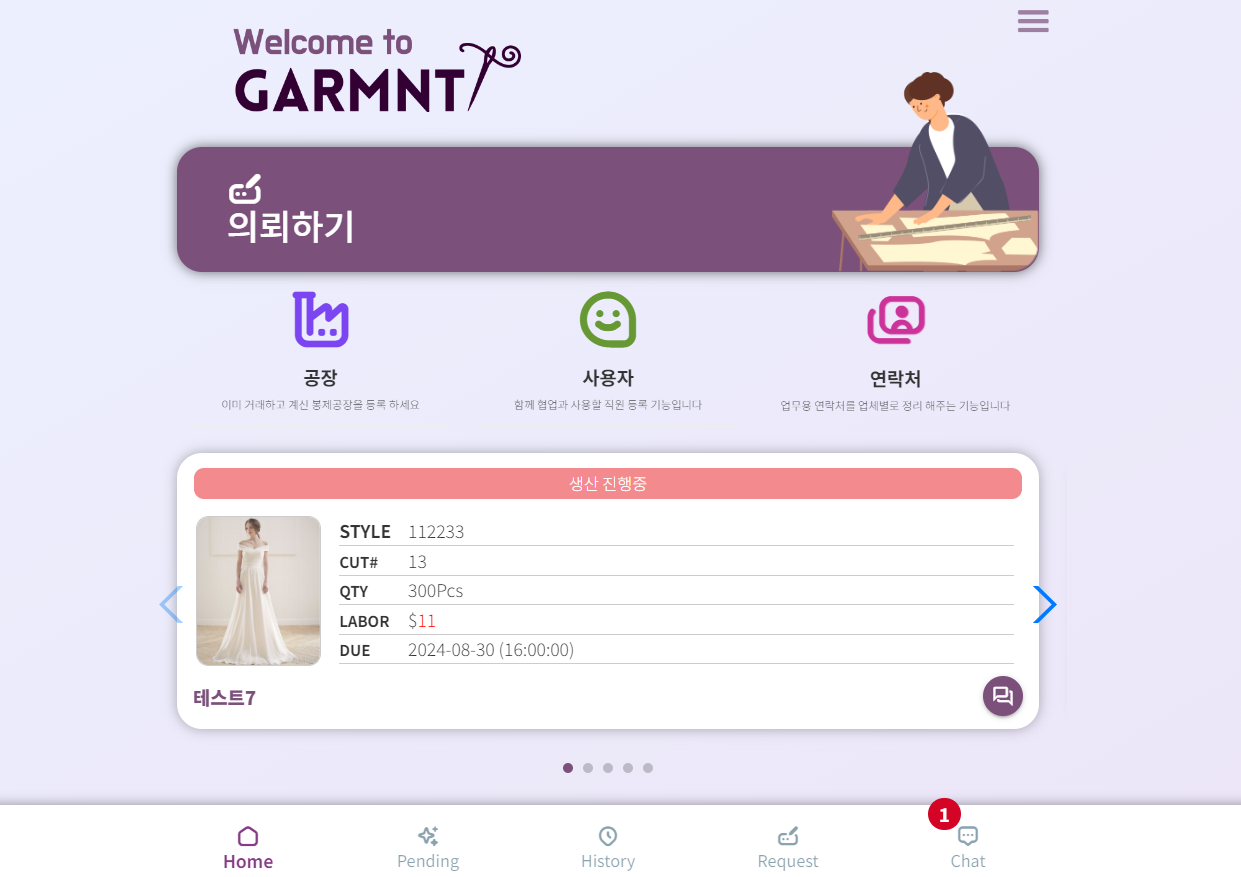Switch to the History tab
Viewport: 1241px width, 877px height.
coord(608,847)
